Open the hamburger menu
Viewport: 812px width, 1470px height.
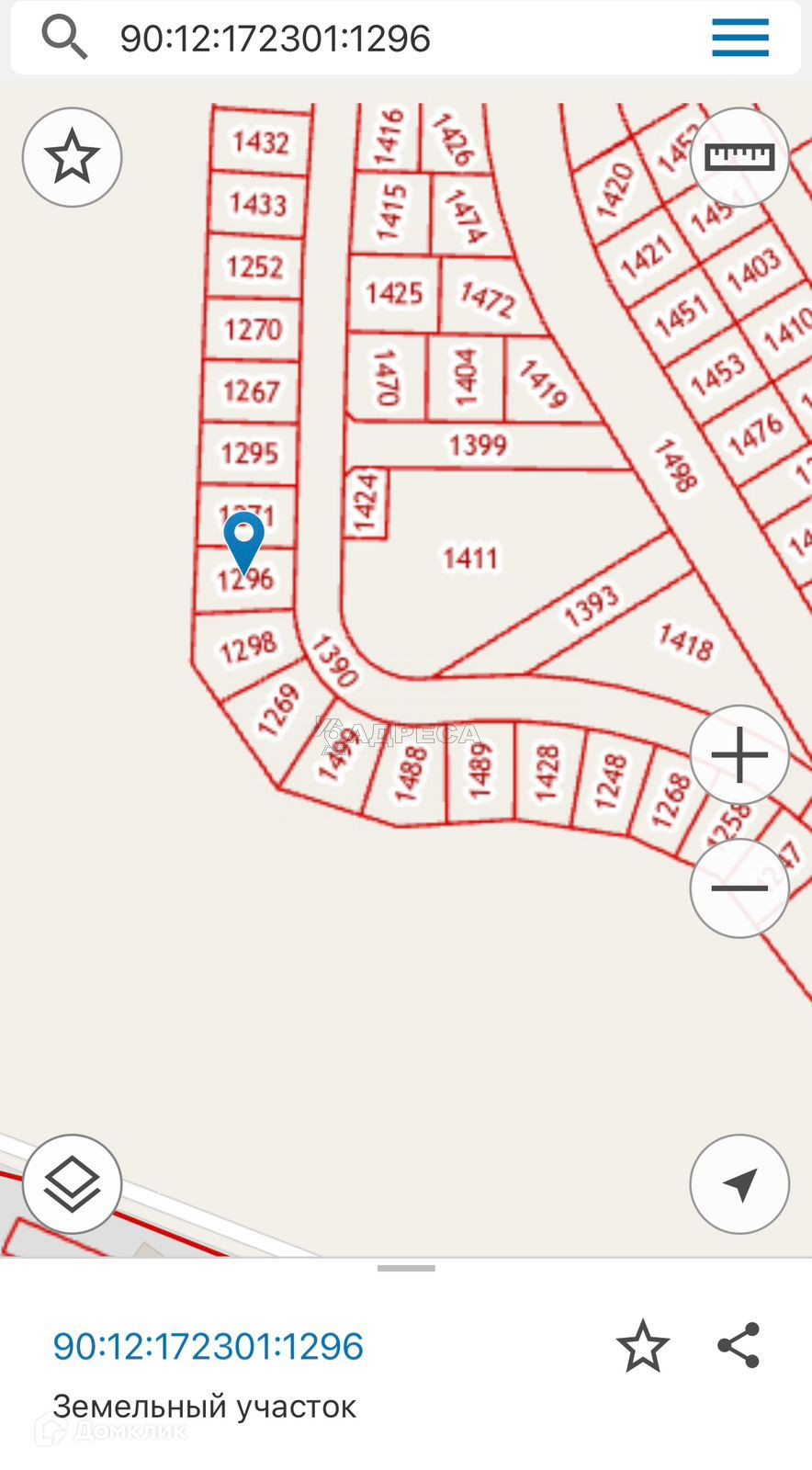tap(739, 38)
